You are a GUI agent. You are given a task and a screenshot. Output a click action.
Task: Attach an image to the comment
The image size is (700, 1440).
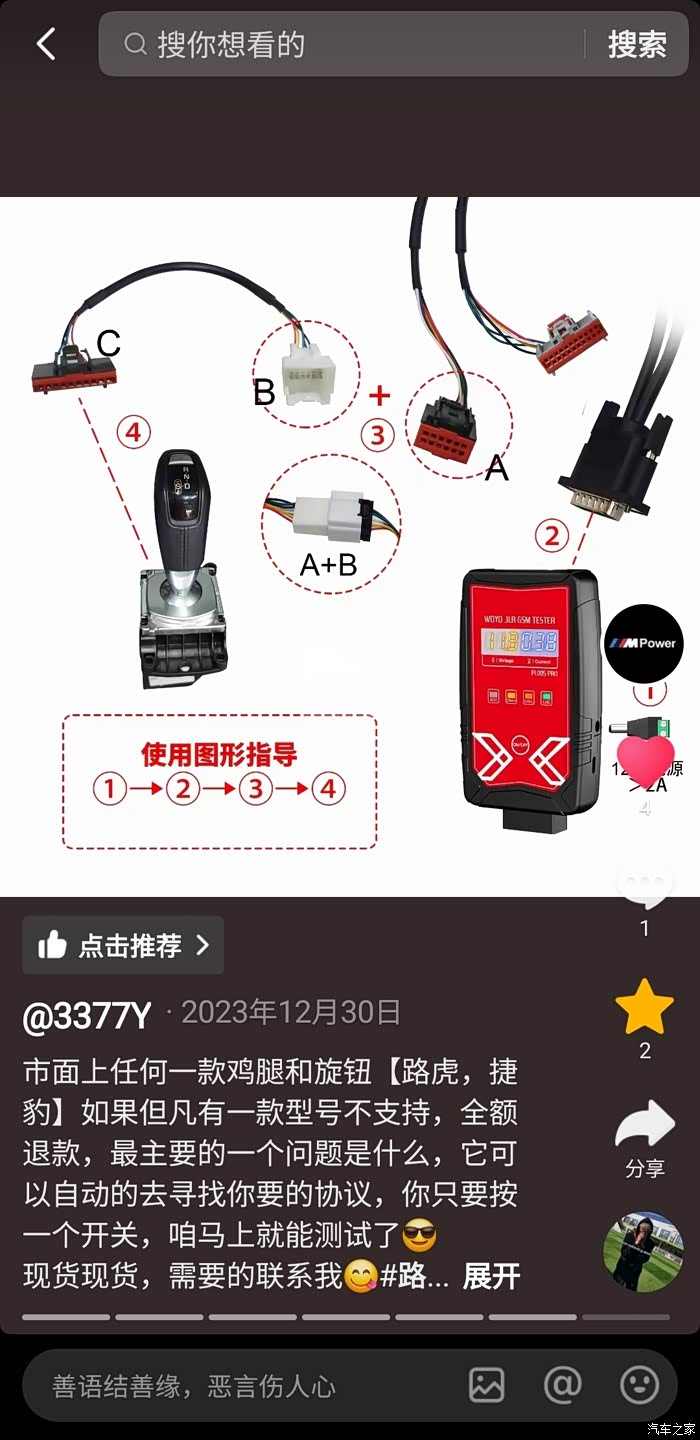(x=487, y=1385)
